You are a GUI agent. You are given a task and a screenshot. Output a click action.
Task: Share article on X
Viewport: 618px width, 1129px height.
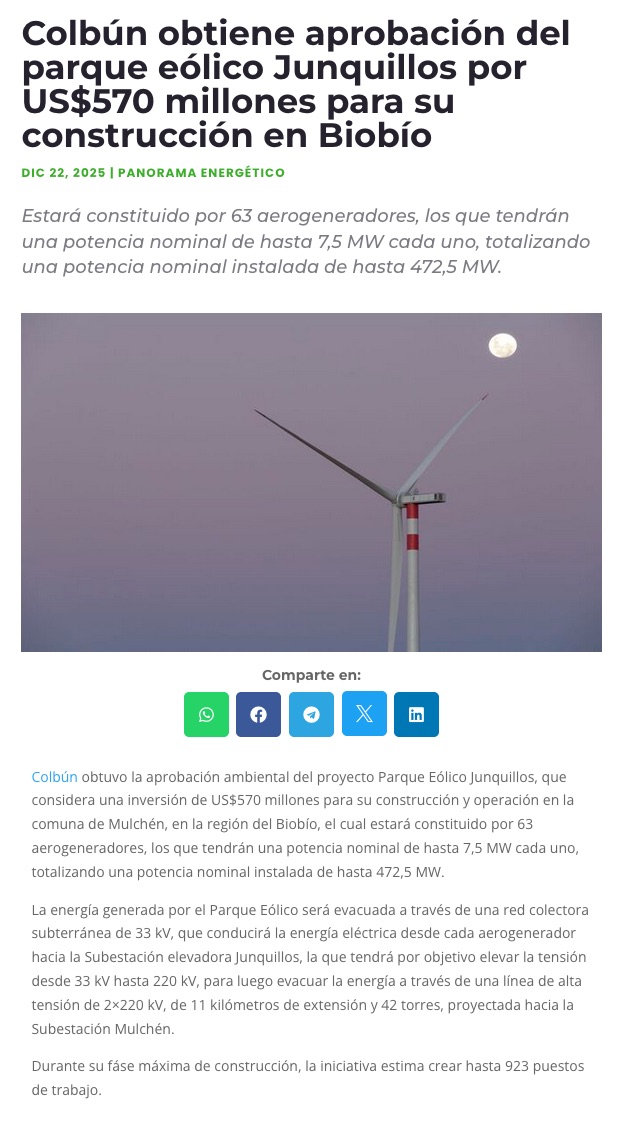click(x=364, y=713)
